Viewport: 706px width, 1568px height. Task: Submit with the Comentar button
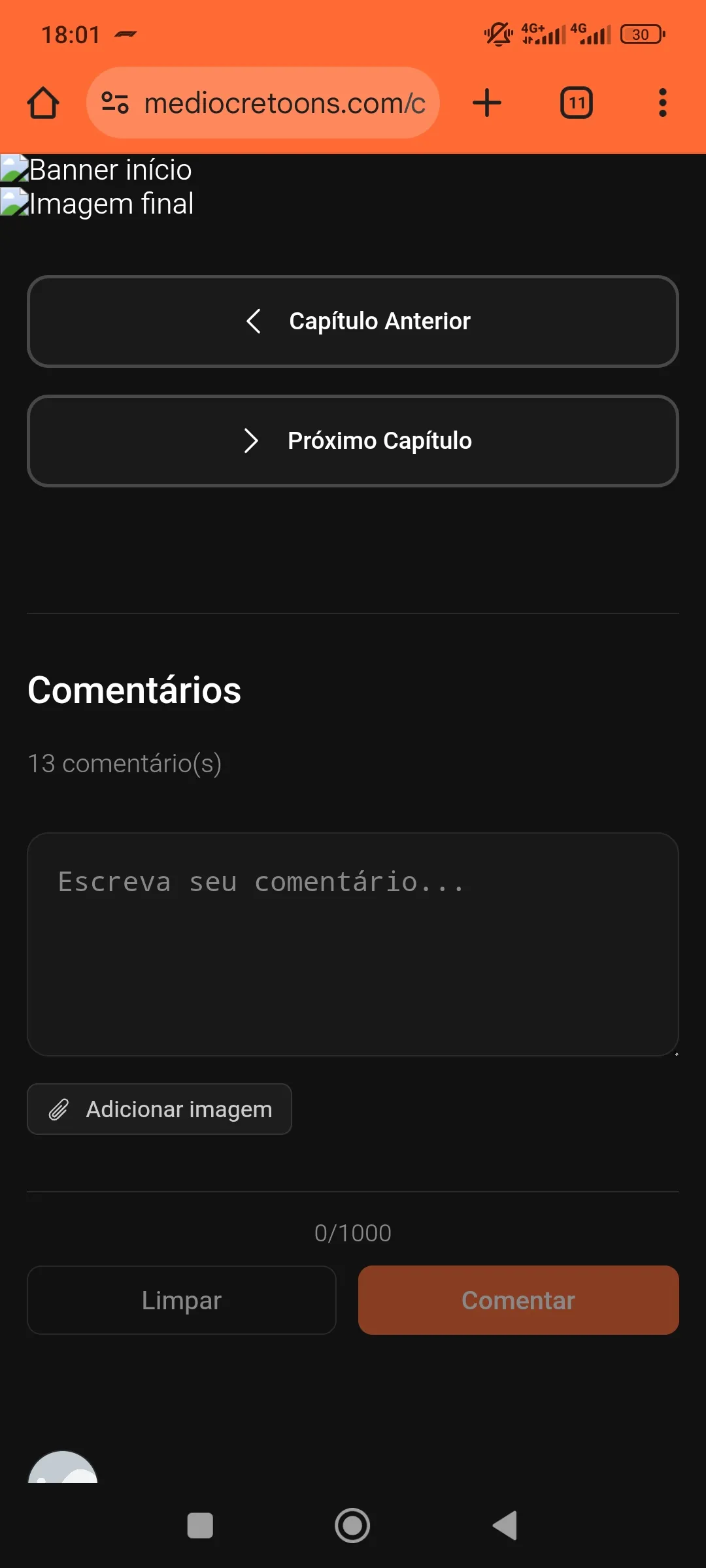(x=518, y=1300)
